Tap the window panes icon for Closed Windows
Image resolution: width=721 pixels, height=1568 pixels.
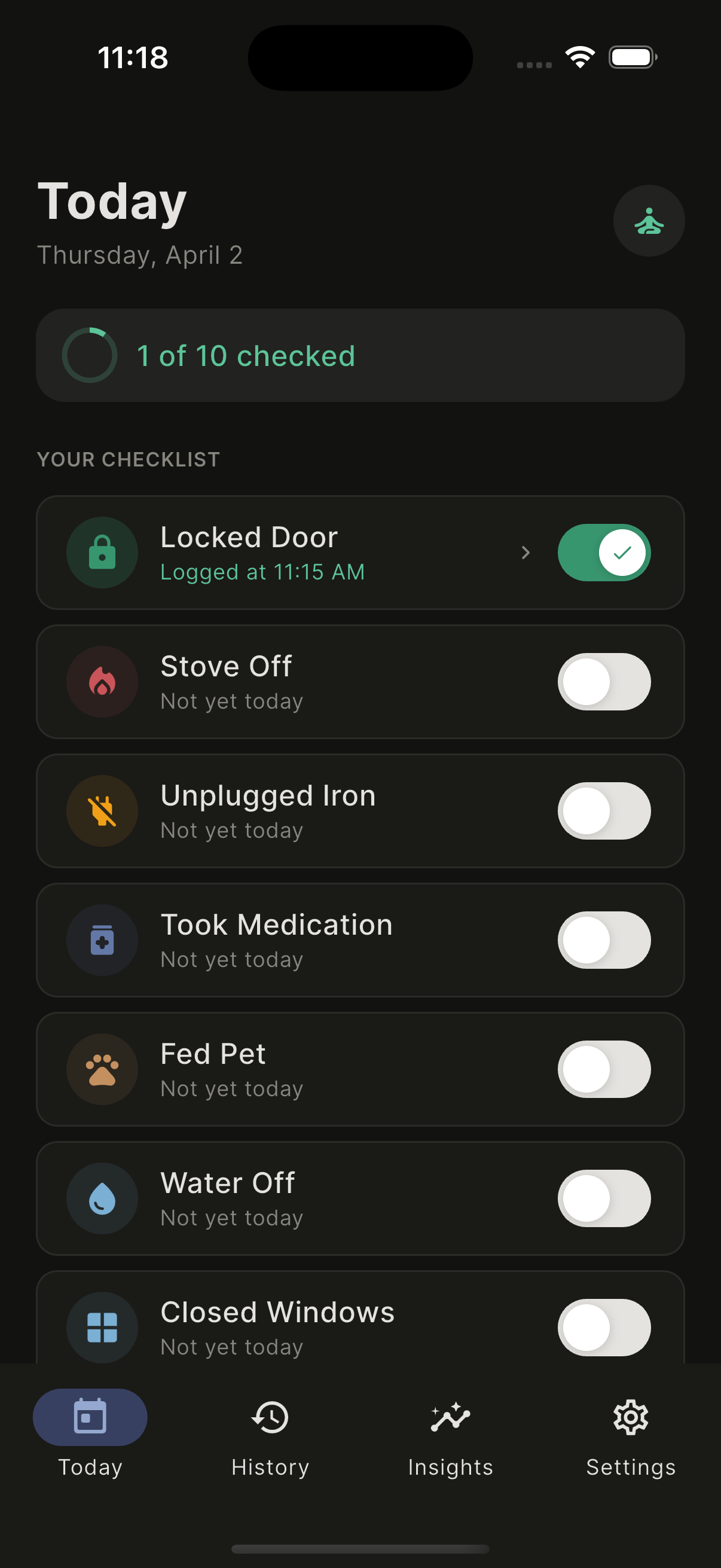(x=102, y=1327)
